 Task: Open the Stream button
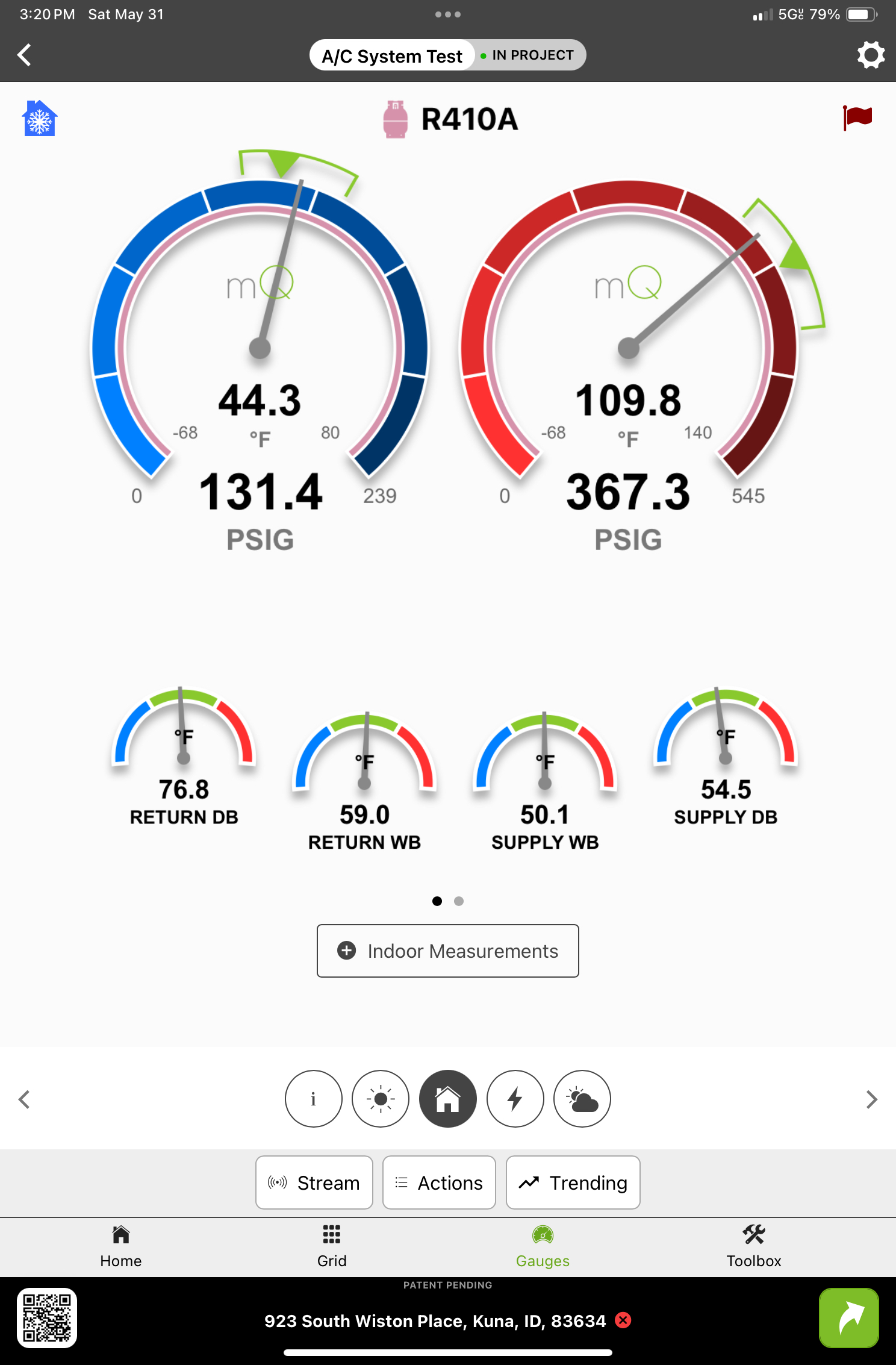[x=314, y=1182]
